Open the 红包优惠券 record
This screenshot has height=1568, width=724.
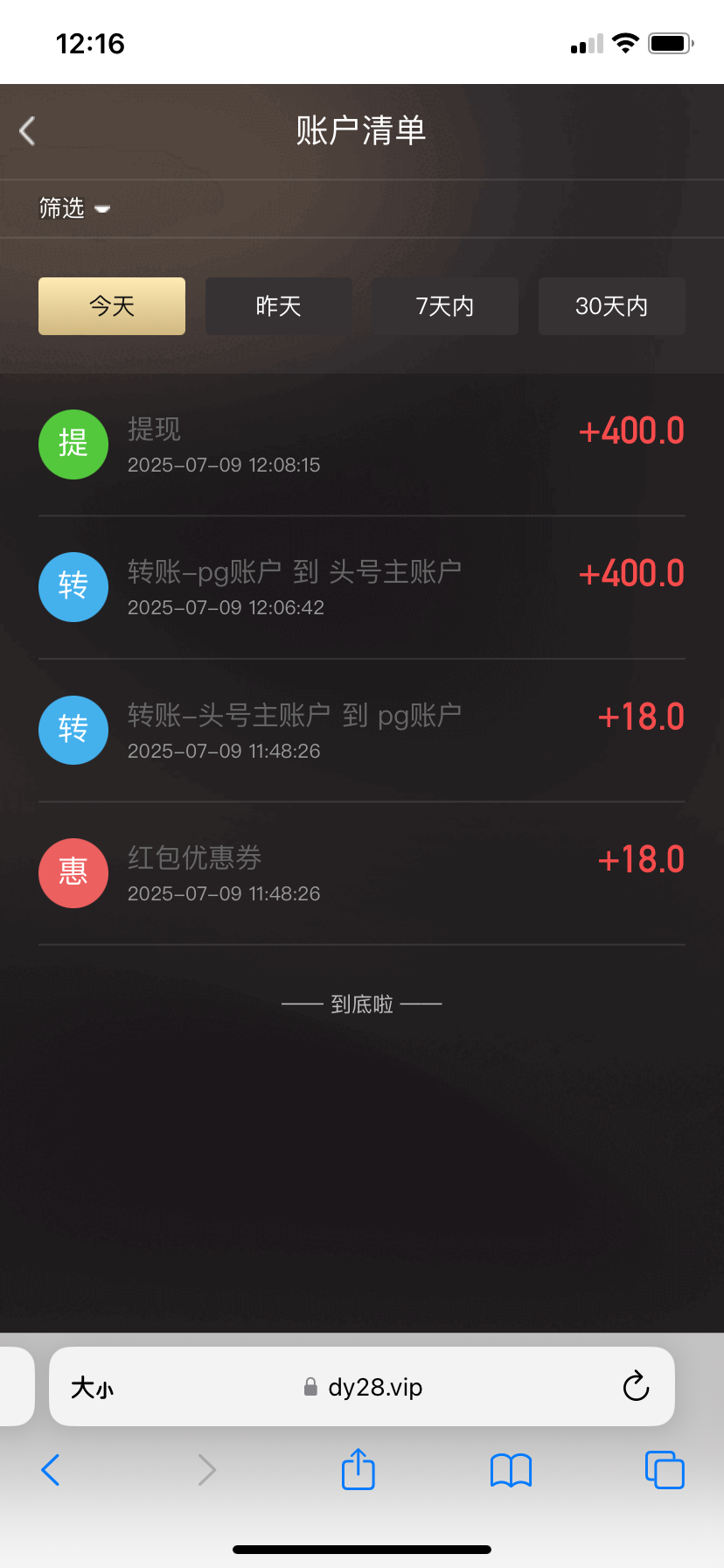point(362,873)
